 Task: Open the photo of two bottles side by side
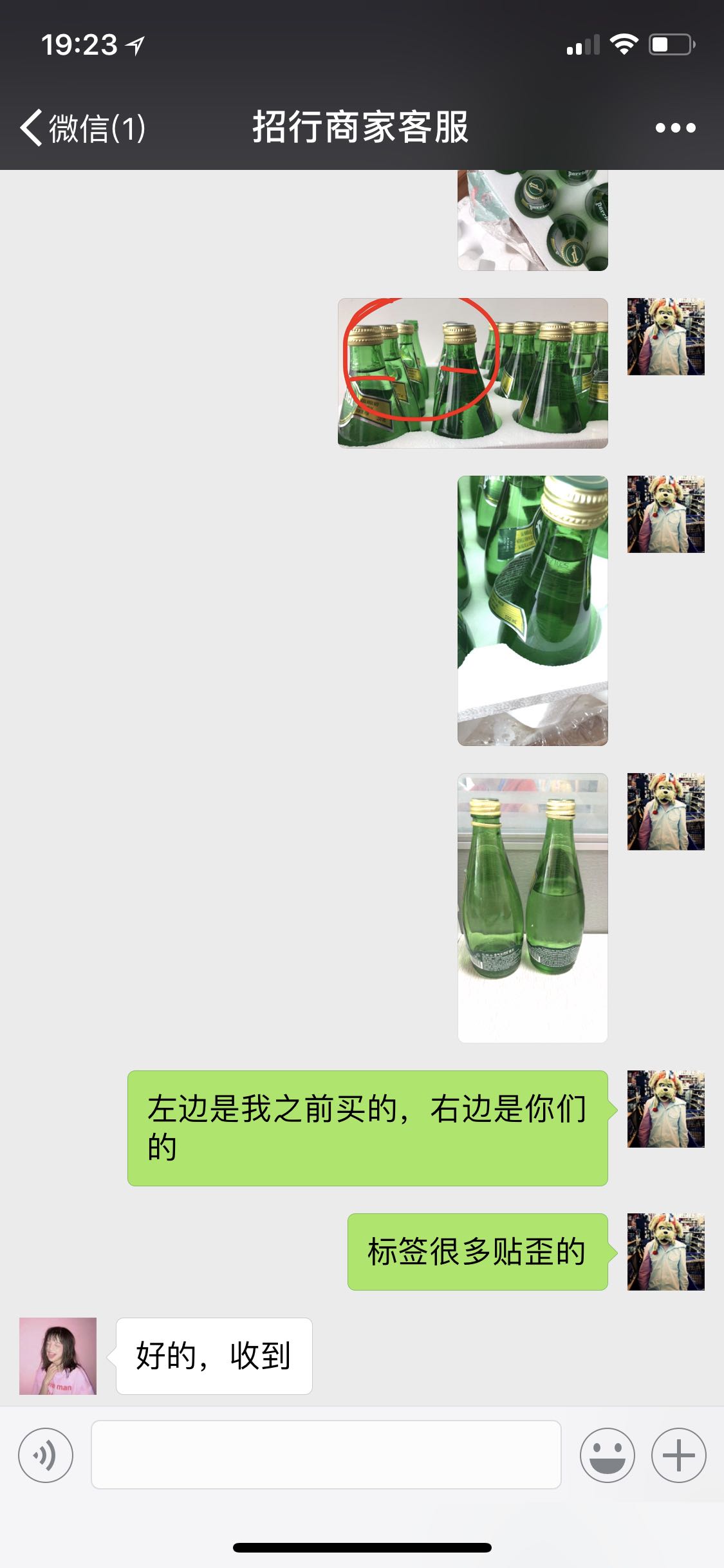(532, 908)
